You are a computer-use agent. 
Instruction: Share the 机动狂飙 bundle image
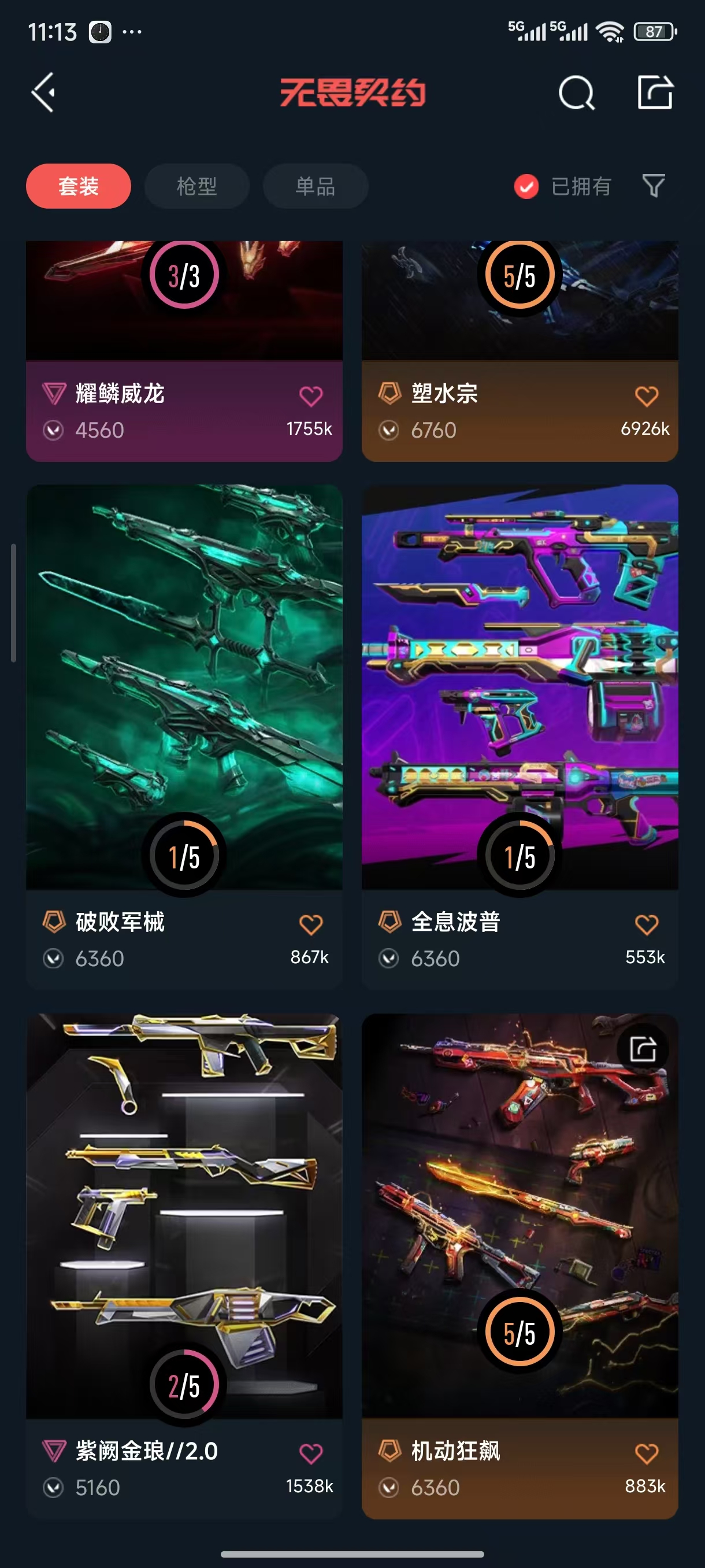(x=643, y=1049)
